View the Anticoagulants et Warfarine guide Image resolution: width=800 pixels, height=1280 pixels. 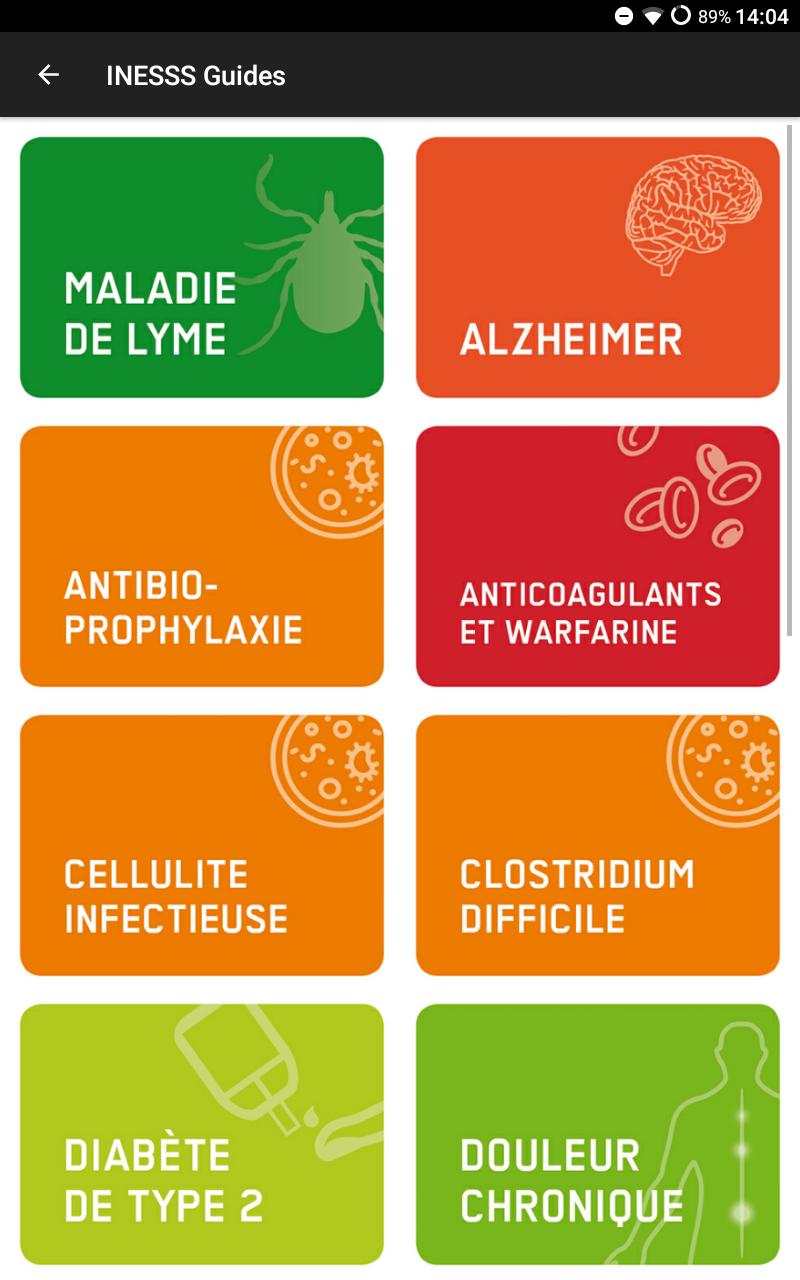(x=597, y=556)
